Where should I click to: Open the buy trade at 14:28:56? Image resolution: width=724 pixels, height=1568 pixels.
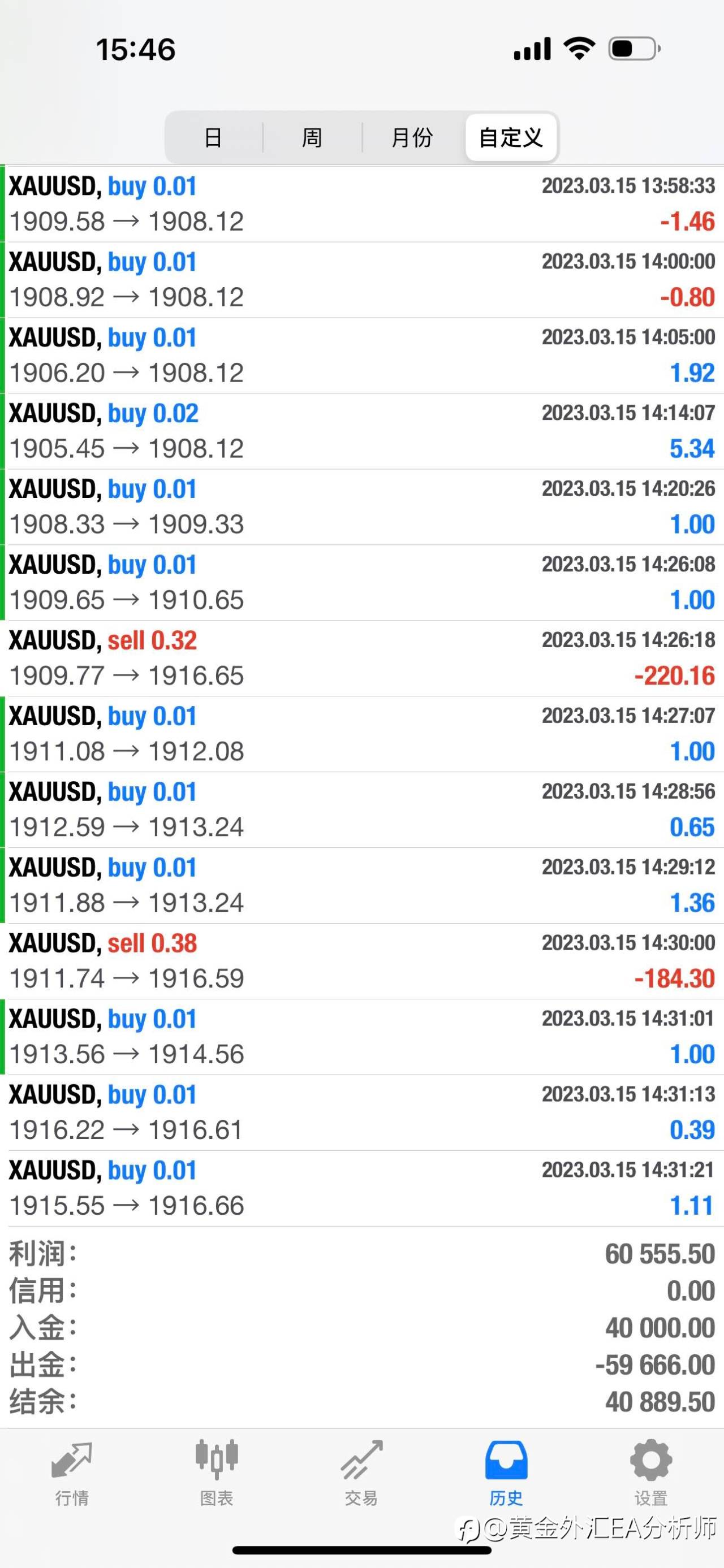coord(361,810)
